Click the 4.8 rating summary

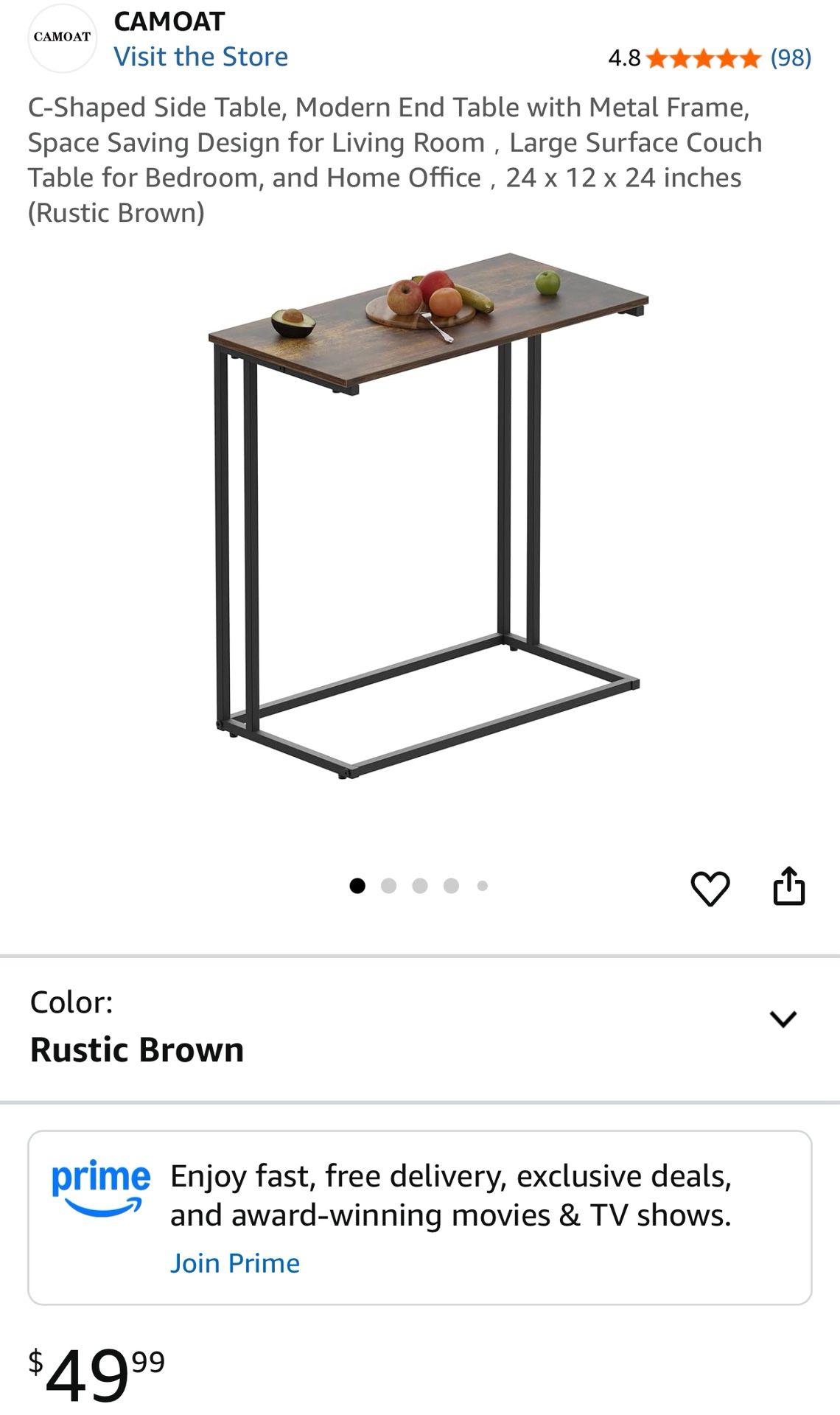pyautogui.click(x=622, y=55)
